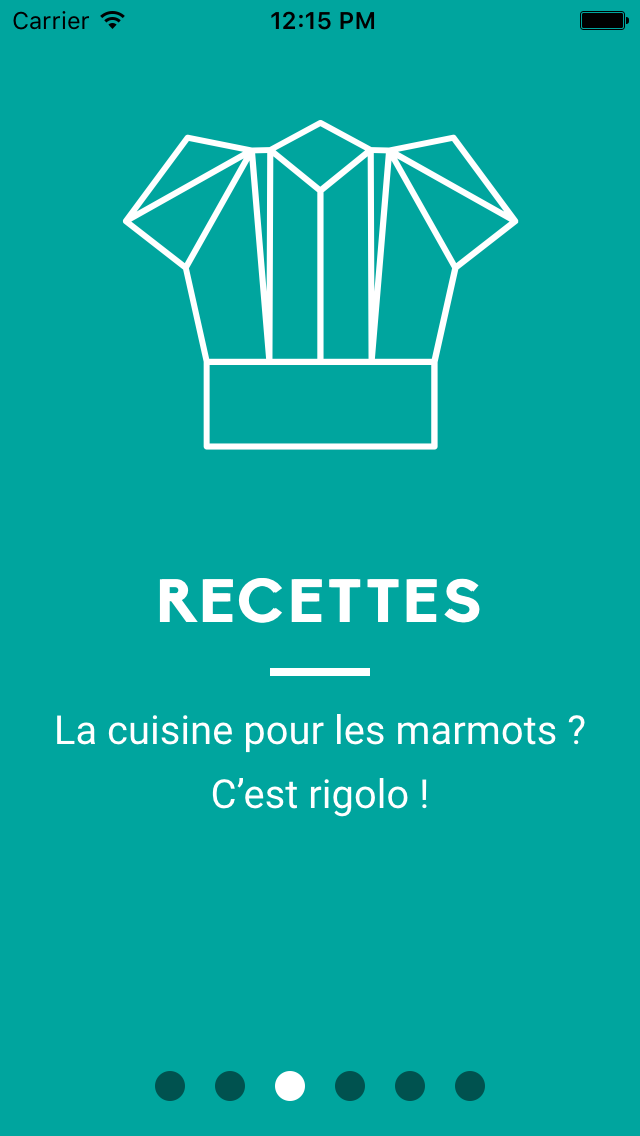The image size is (640, 1136).
Task: Skip to the sixth, last page dot
Action: click(x=470, y=1085)
